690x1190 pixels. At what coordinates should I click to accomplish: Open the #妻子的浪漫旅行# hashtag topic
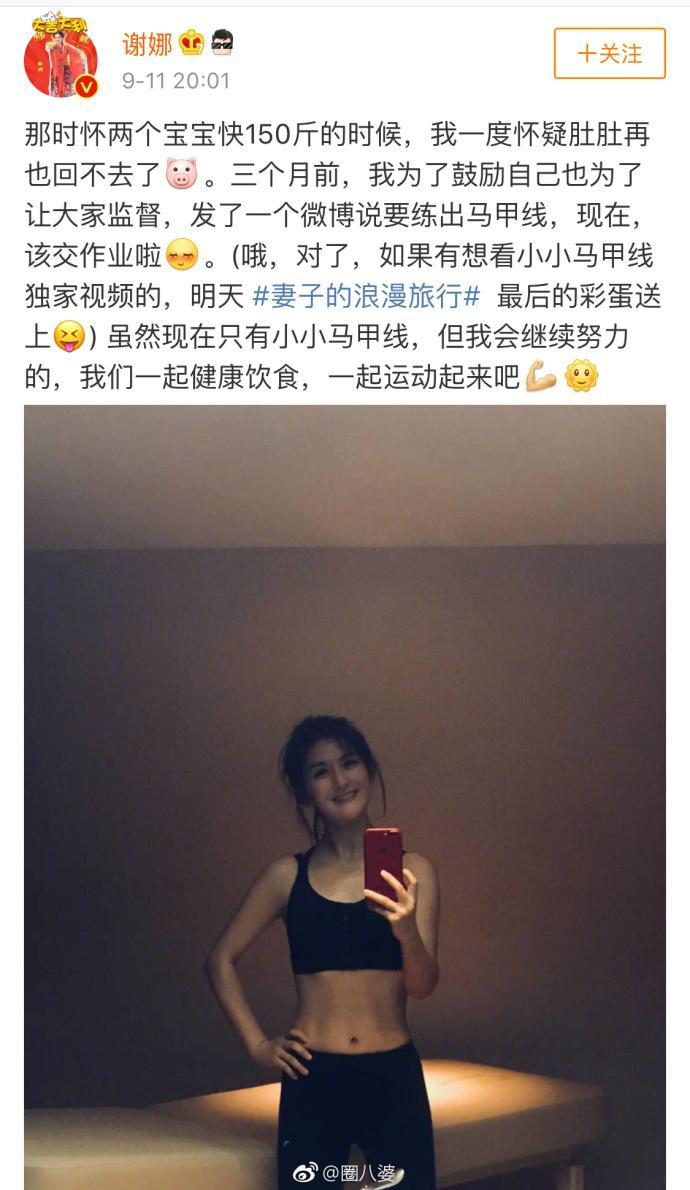[366, 297]
